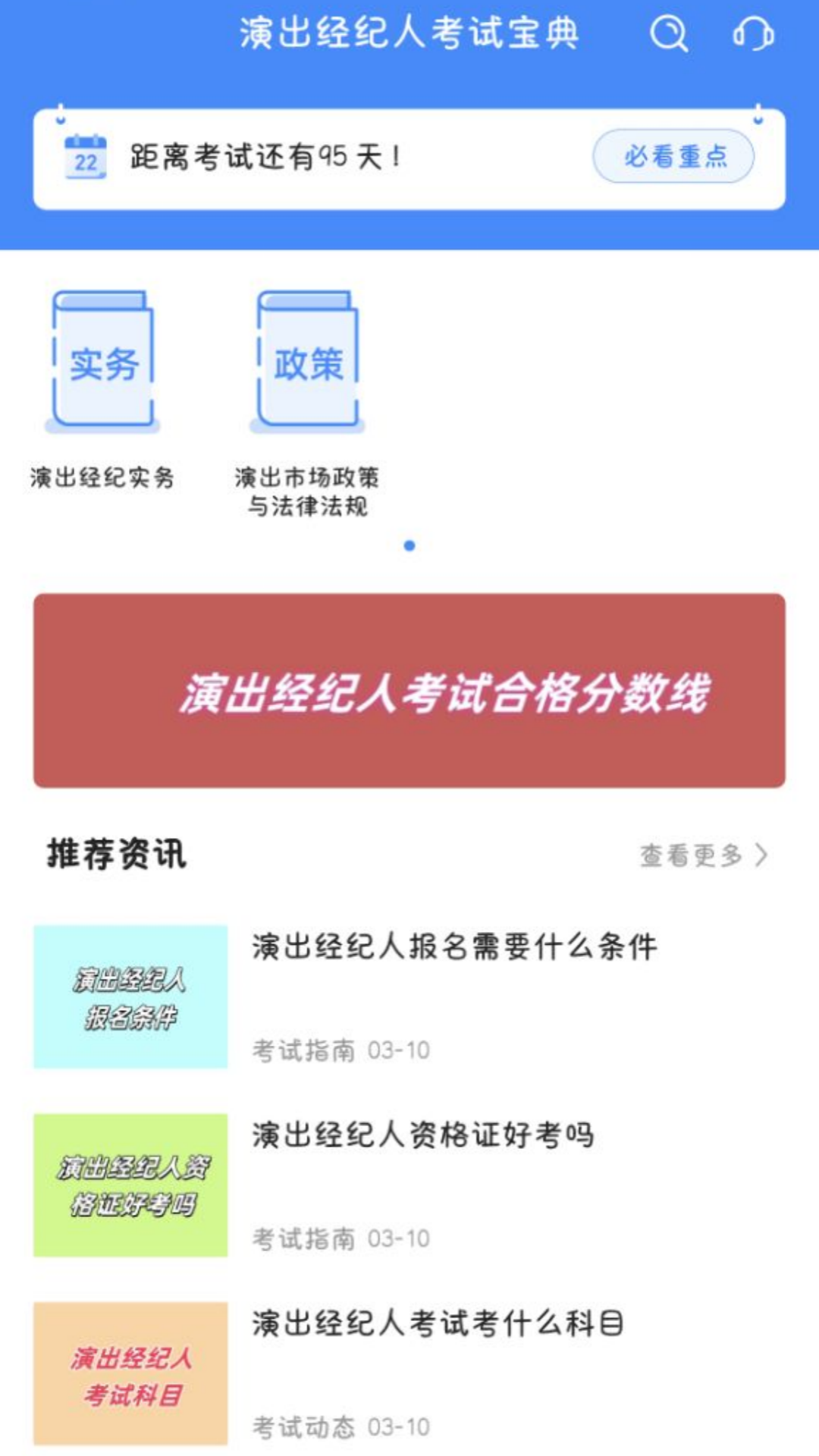The width and height of the screenshot is (819, 1456).
Task: Click the calendar countdown icon showing 22
Action: coord(86,155)
